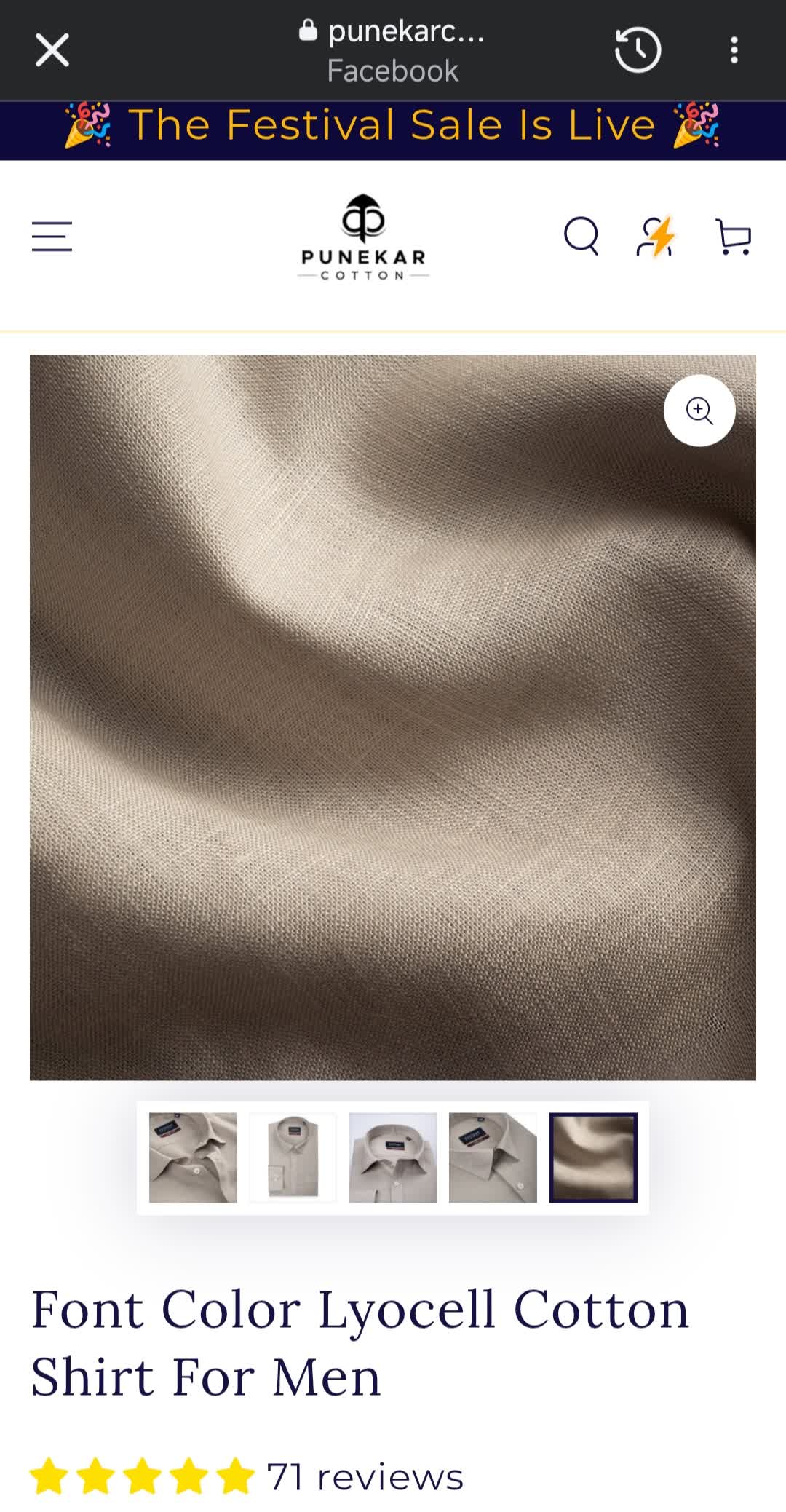Select the third front collar thumbnail
Image resolution: width=786 pixels, height=1512 pixels.
[393, 1157]
